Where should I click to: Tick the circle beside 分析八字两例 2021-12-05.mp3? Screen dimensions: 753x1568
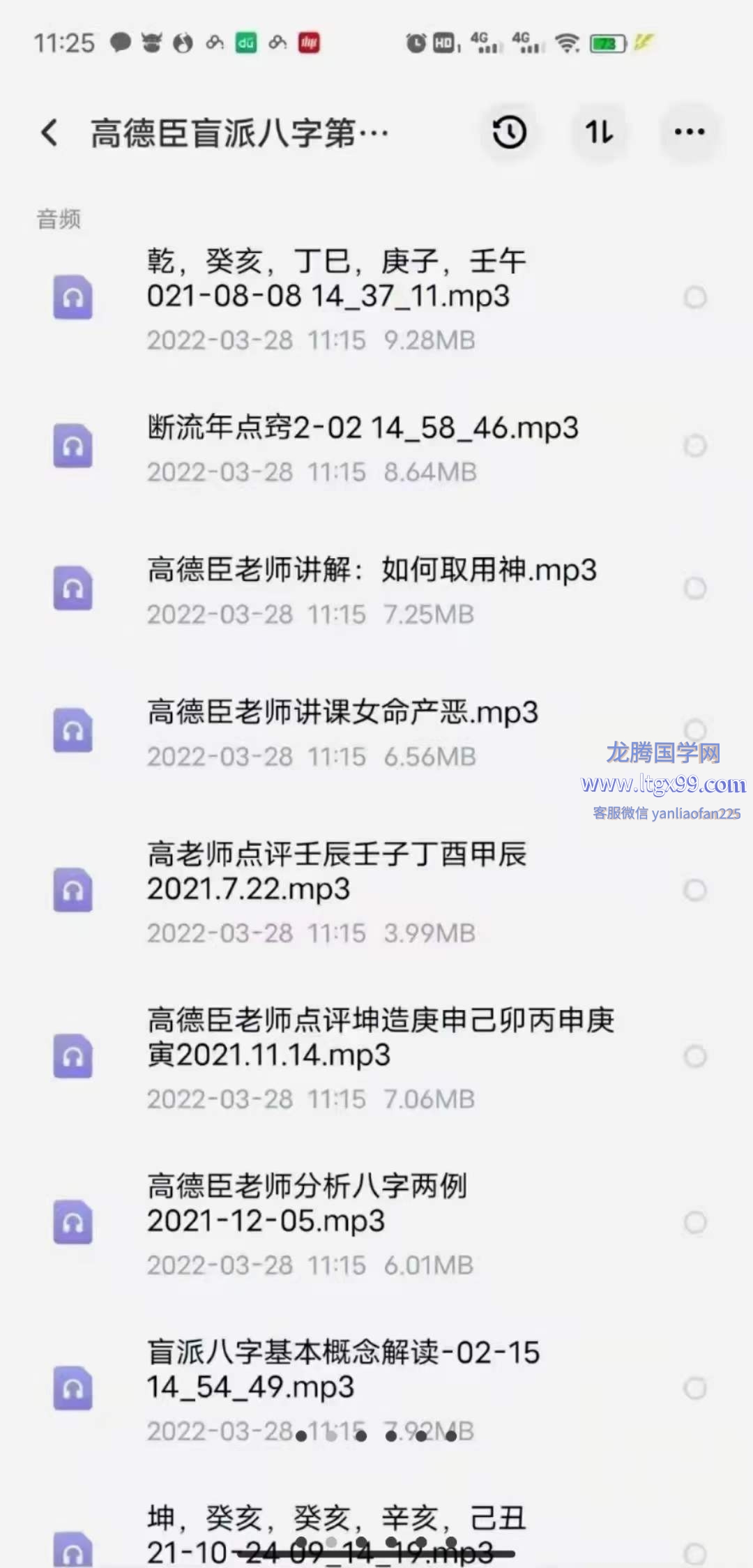click(695, 1222)
